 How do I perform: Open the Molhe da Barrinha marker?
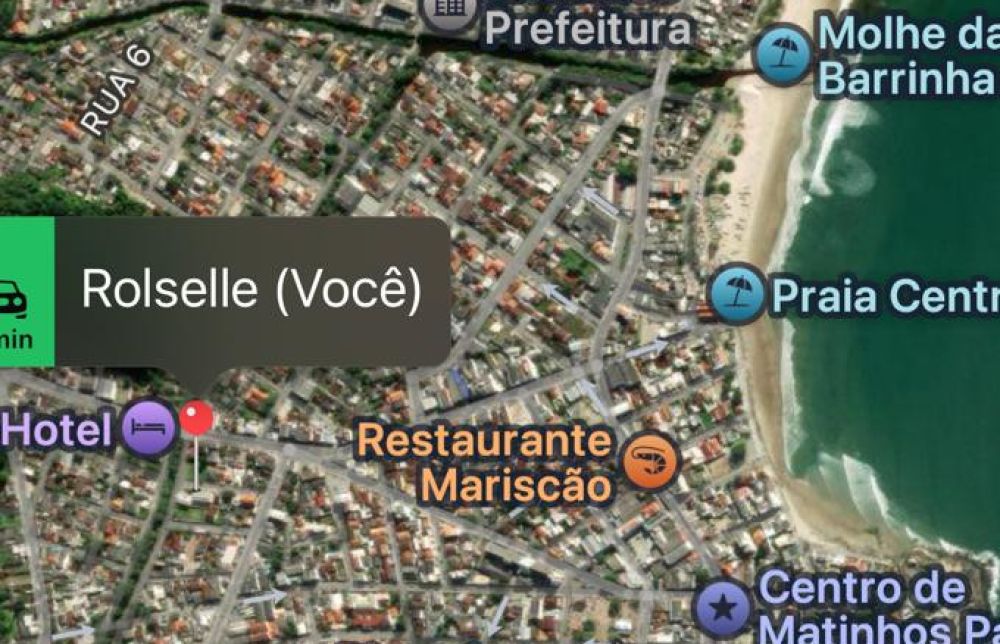(782, 54)
